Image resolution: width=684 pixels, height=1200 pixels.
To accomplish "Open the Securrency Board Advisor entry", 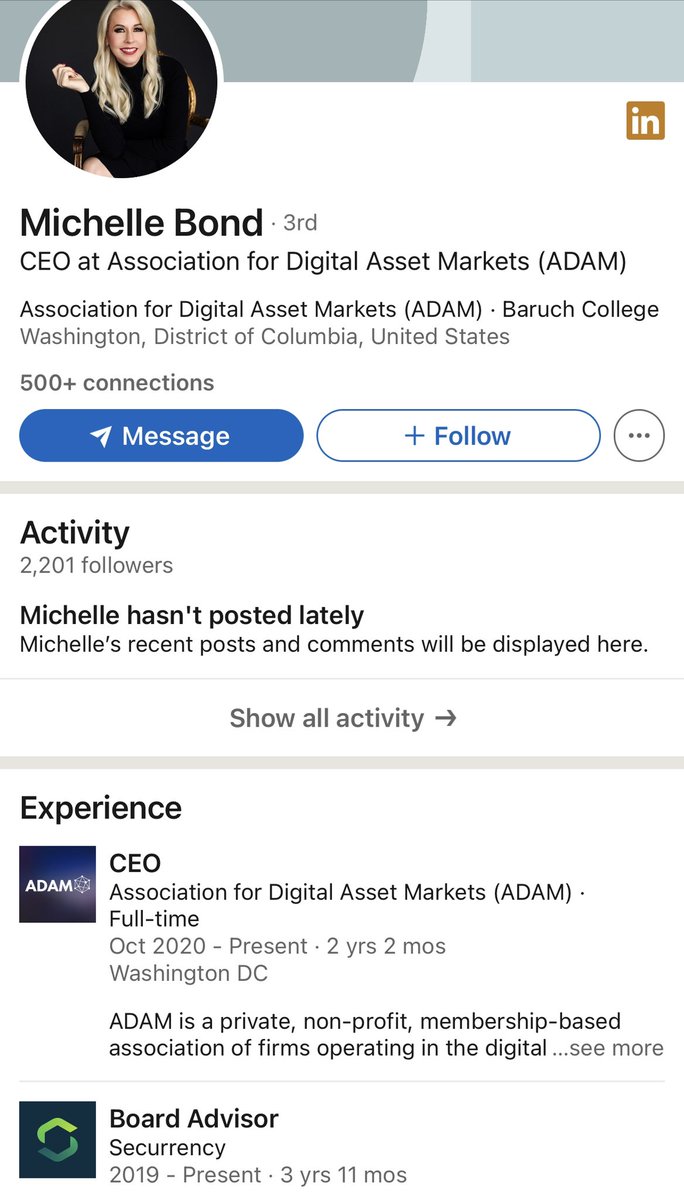I will [x=194, y=1118].
